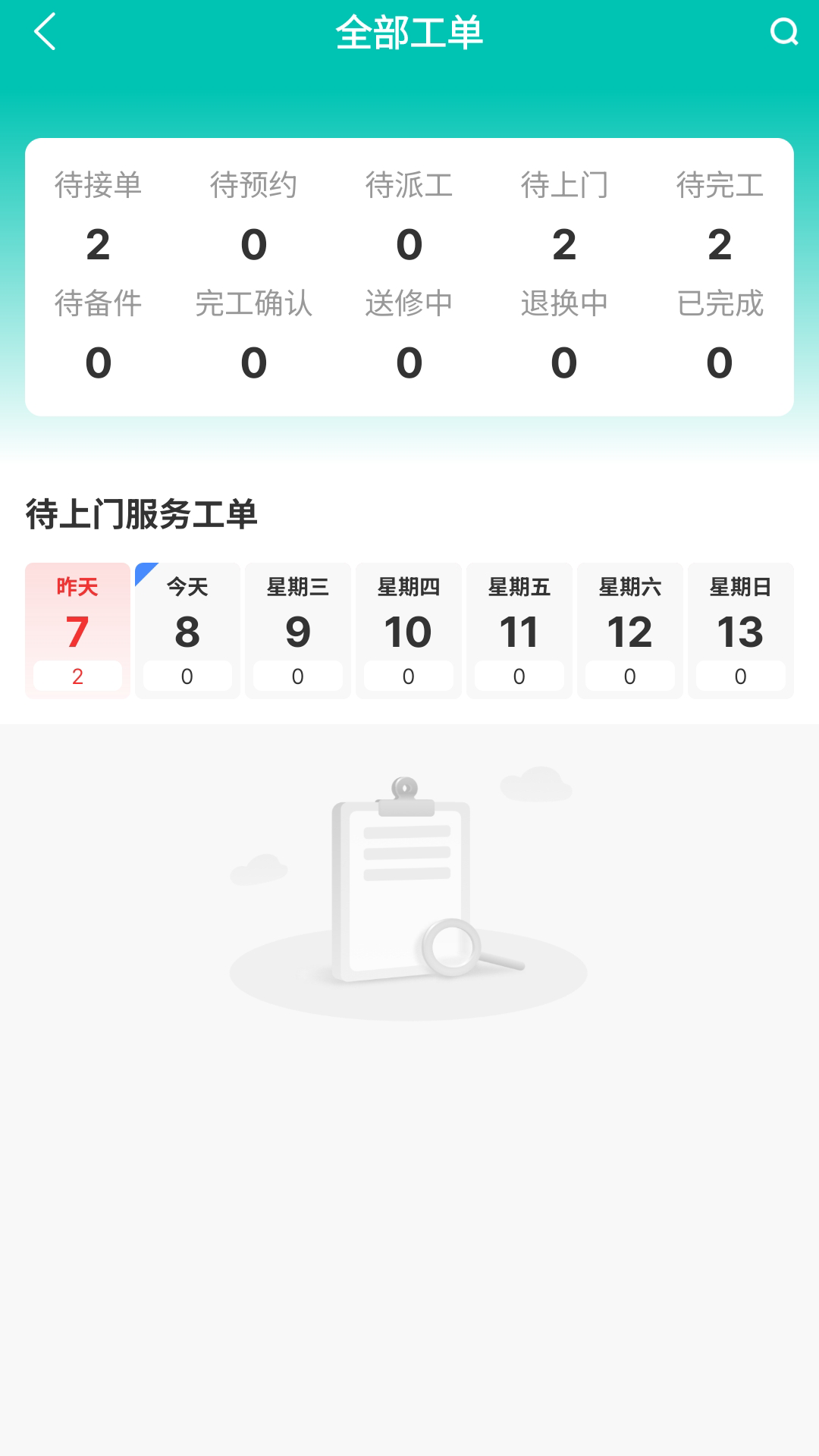The height and width of the screenshot is (1456, 819).
Task: Tap the red count badge under 昨天
Action: click(77, 677)
